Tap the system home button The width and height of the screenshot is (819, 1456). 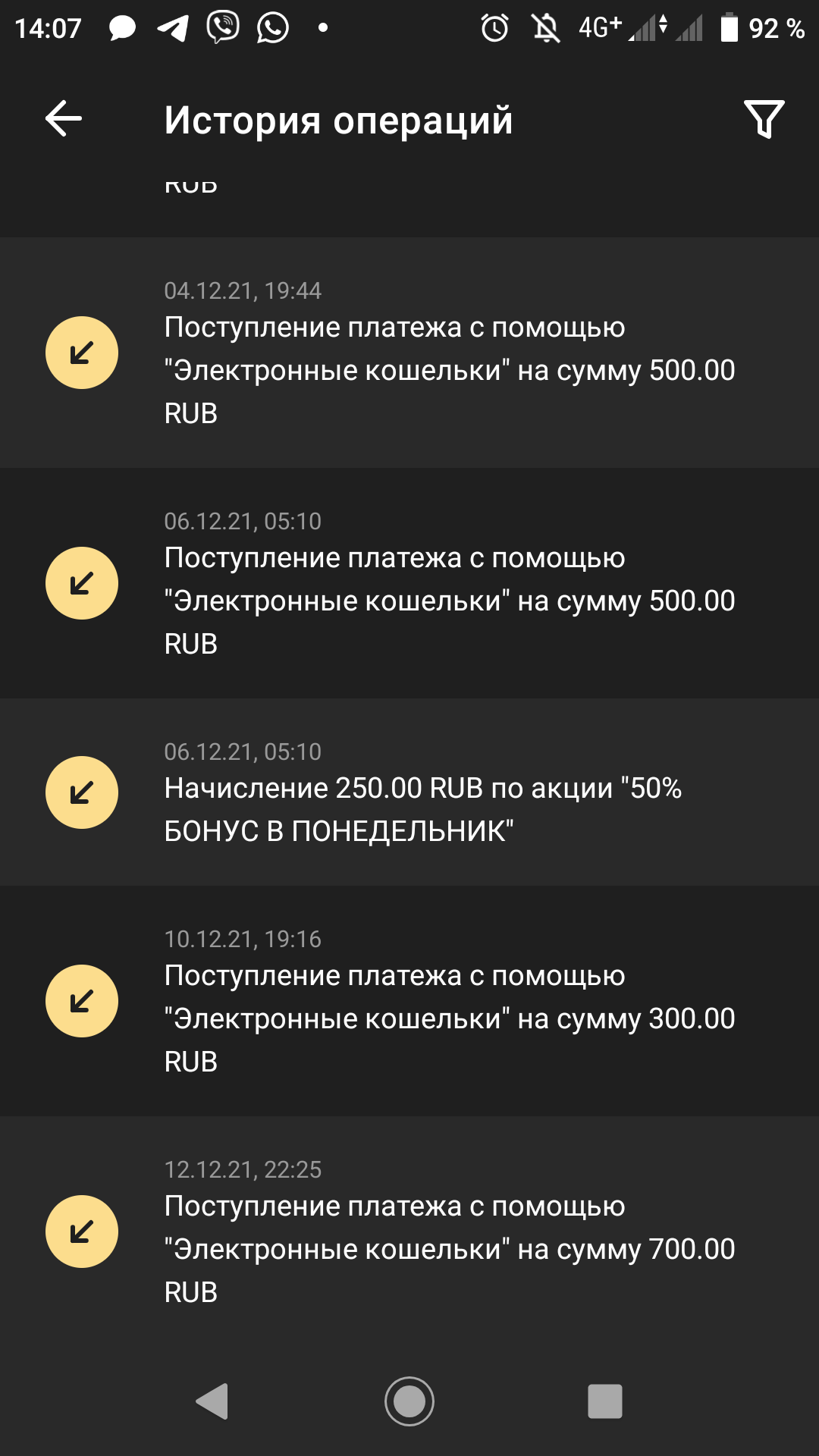click(409, 1401)
